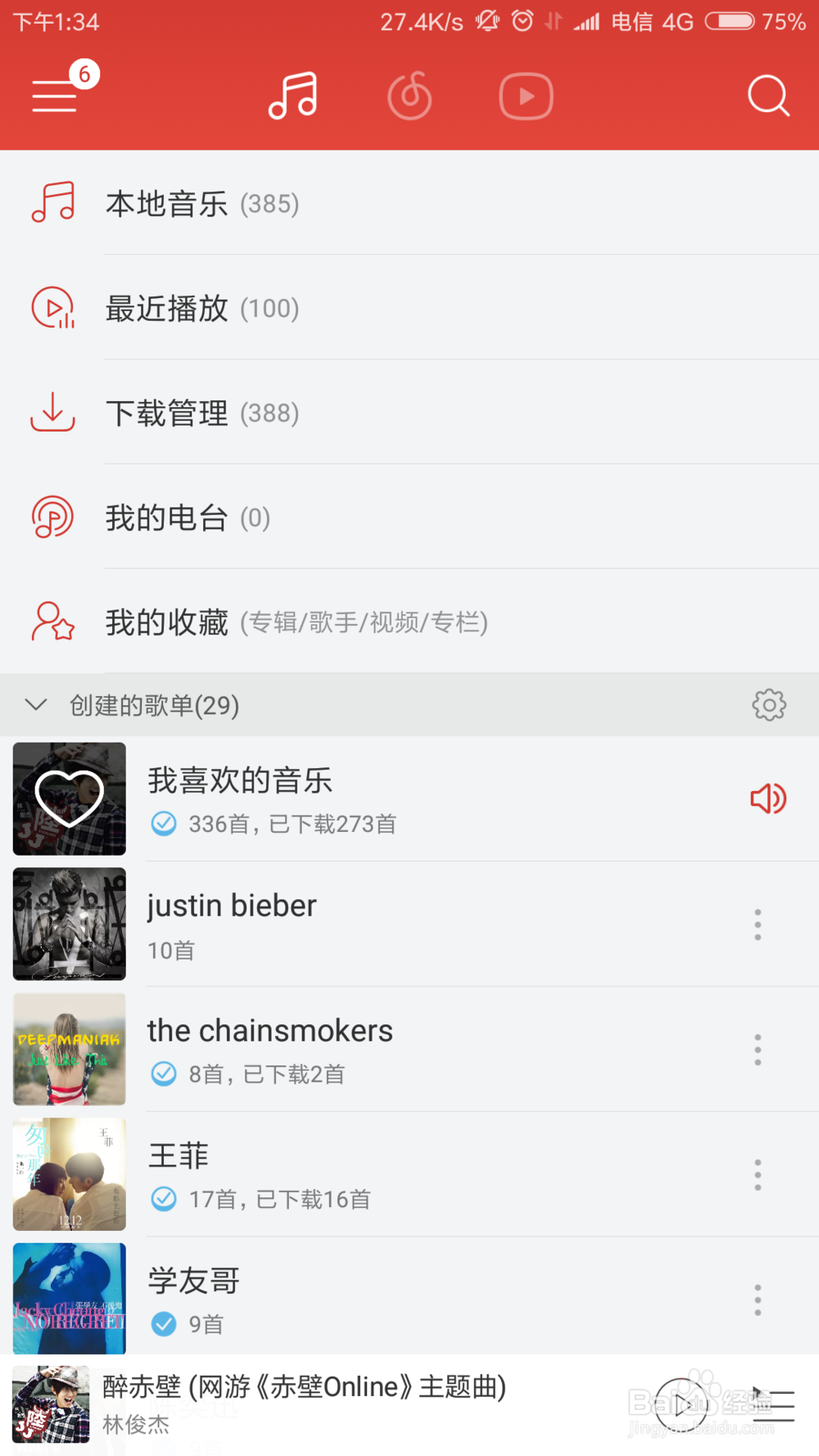819x1456 pixels.
Task: Open the side drawer menu
Action: (55, 95)
